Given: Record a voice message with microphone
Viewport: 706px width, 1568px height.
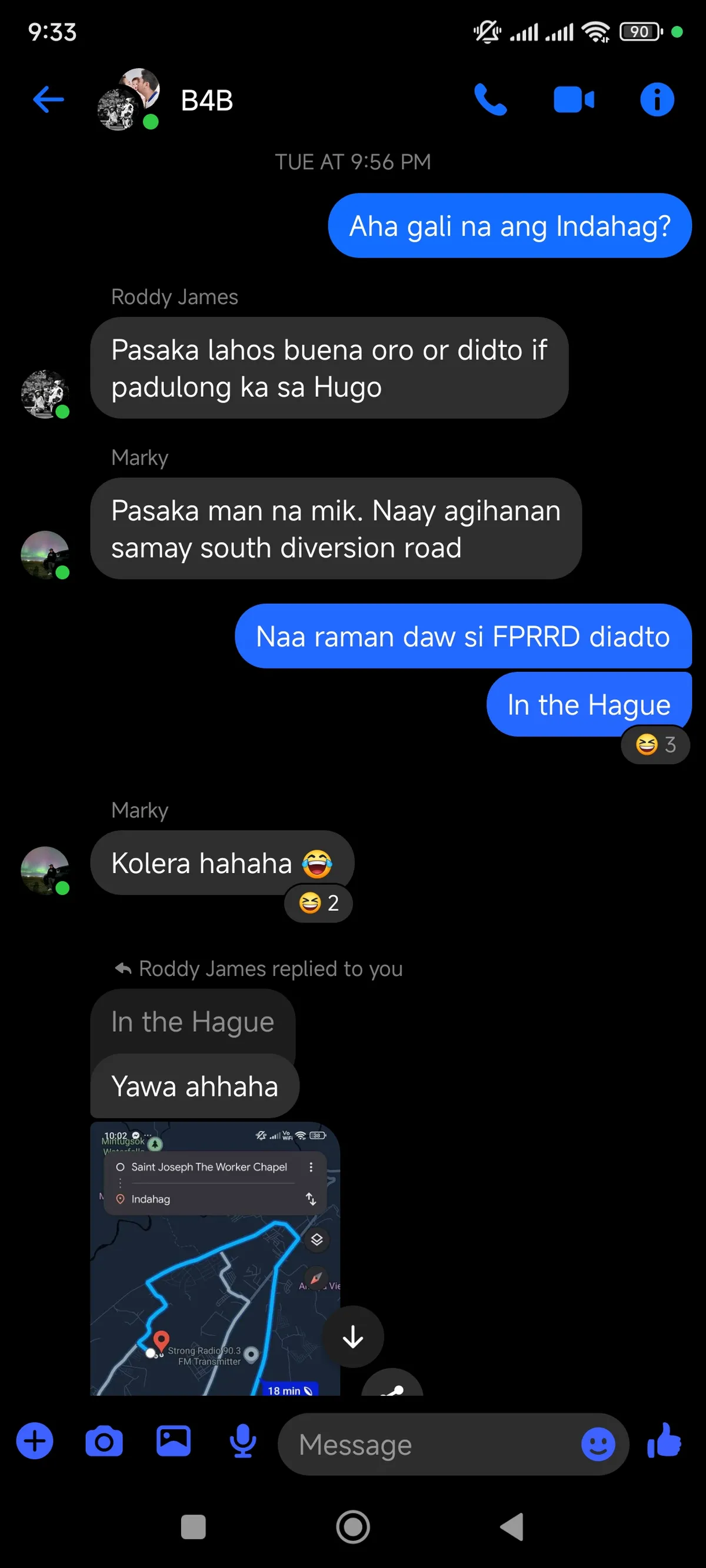Looking at the screenshot, I should (x=242, y=1441).
